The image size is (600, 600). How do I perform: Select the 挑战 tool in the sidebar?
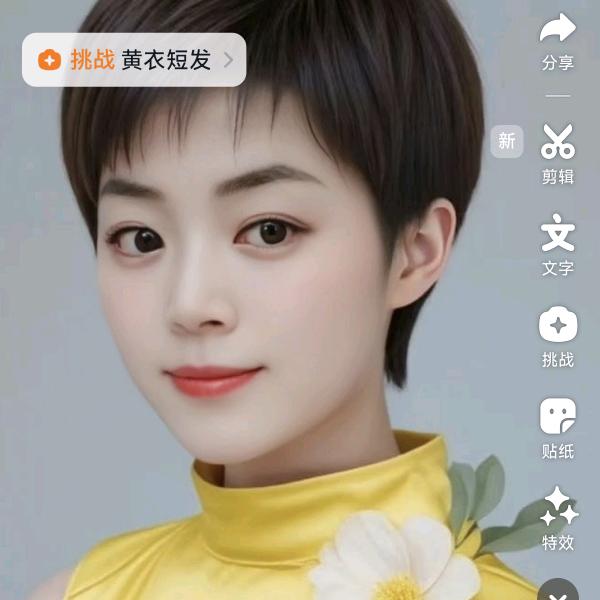[557, 336]
